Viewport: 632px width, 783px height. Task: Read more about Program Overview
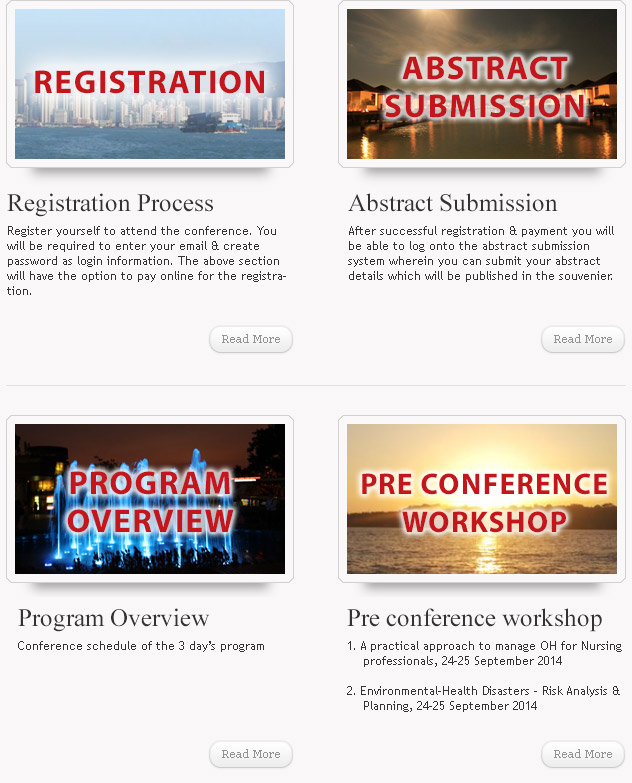pyautogui.click(x=251, y=754)
